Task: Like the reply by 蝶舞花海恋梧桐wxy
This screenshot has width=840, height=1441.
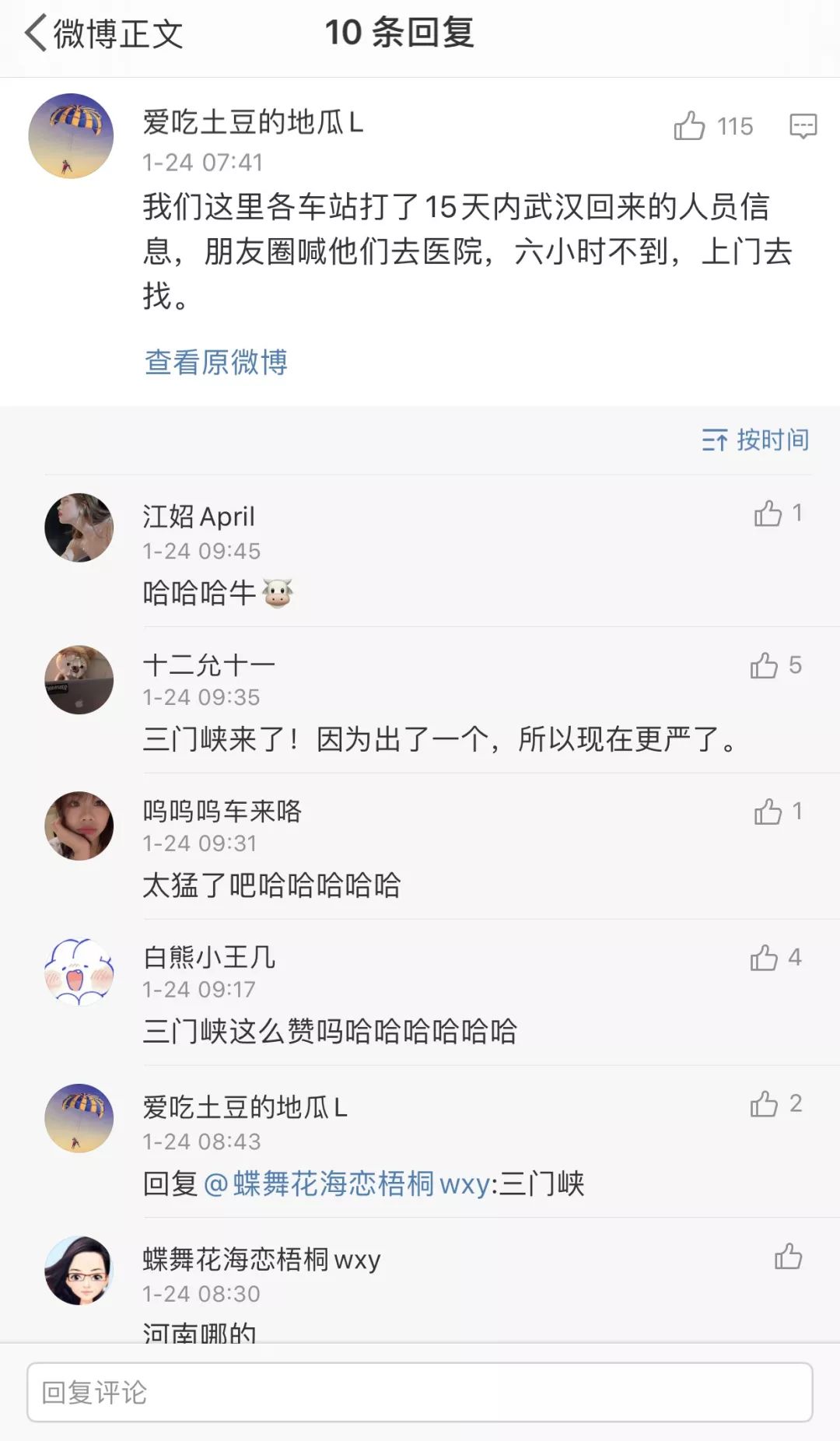Action: point(788,1257)
